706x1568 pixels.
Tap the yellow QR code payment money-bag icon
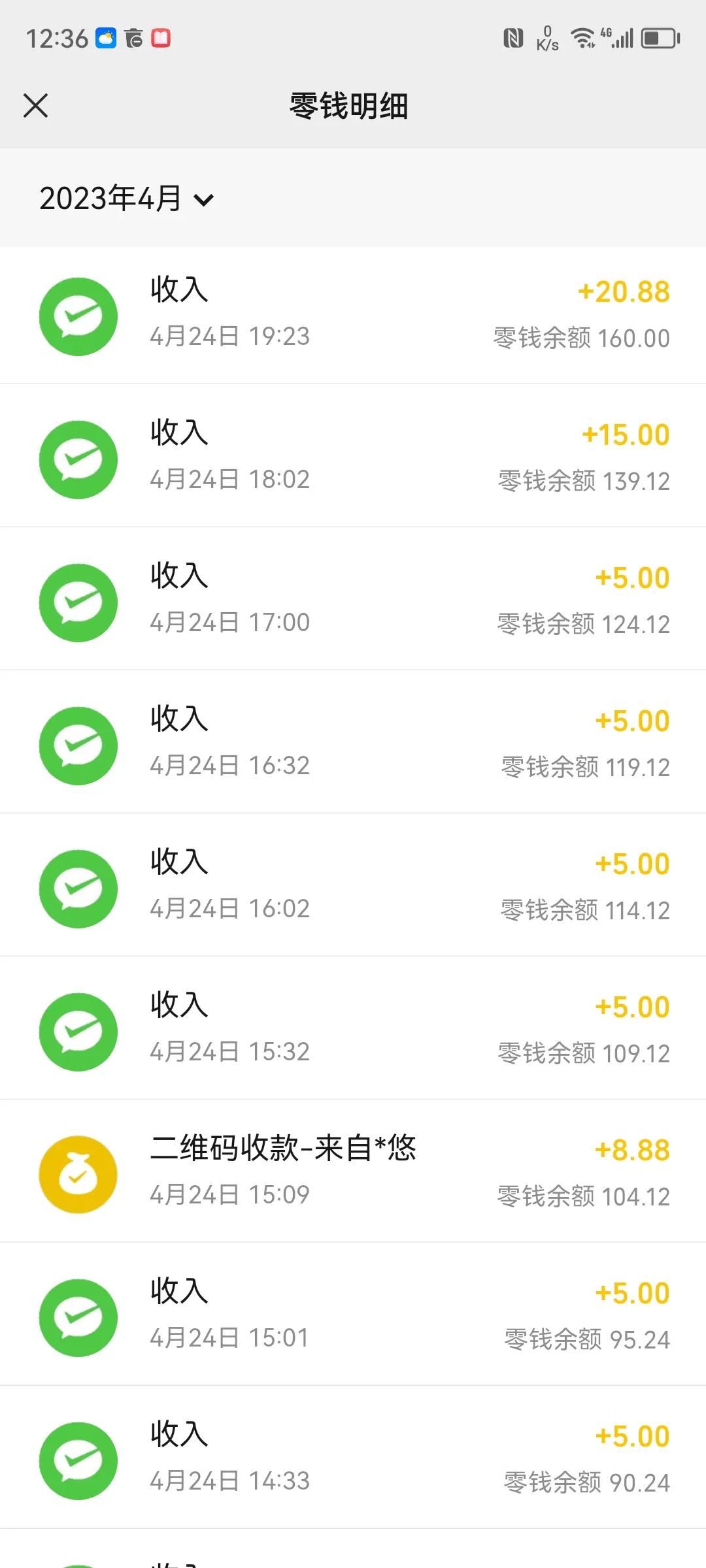point(78,1175)
